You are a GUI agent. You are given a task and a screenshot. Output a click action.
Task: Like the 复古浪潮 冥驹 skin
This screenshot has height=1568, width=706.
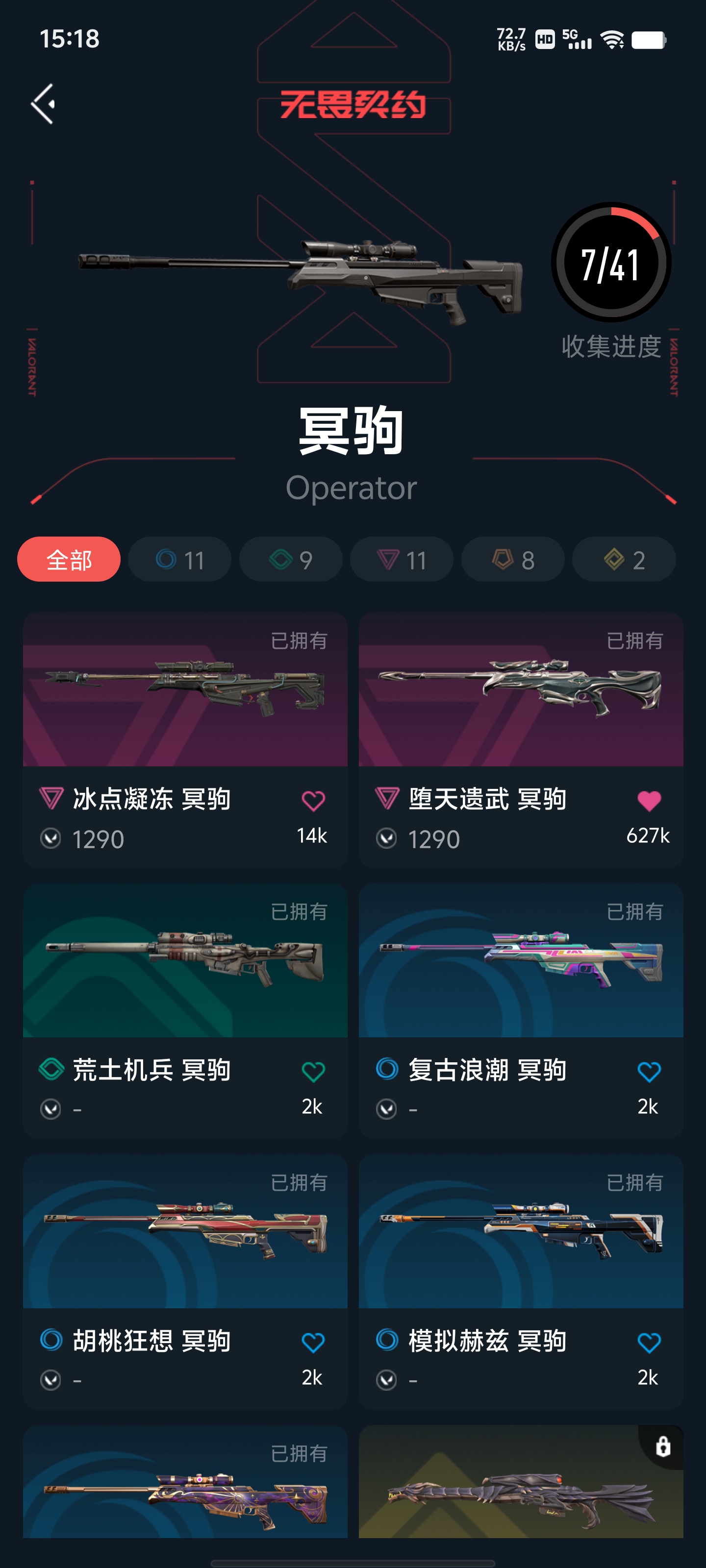pos(649,1072)
